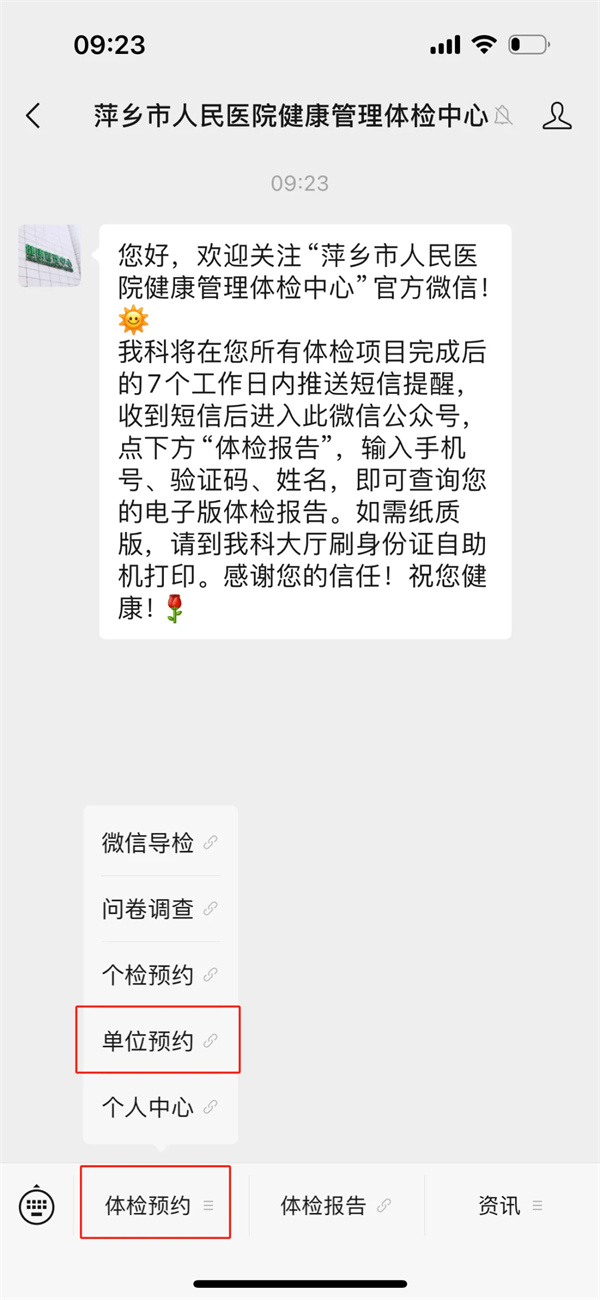This screenshot has height=1300, width=600.
Task: Open the account profile icon
Action: 557,116
